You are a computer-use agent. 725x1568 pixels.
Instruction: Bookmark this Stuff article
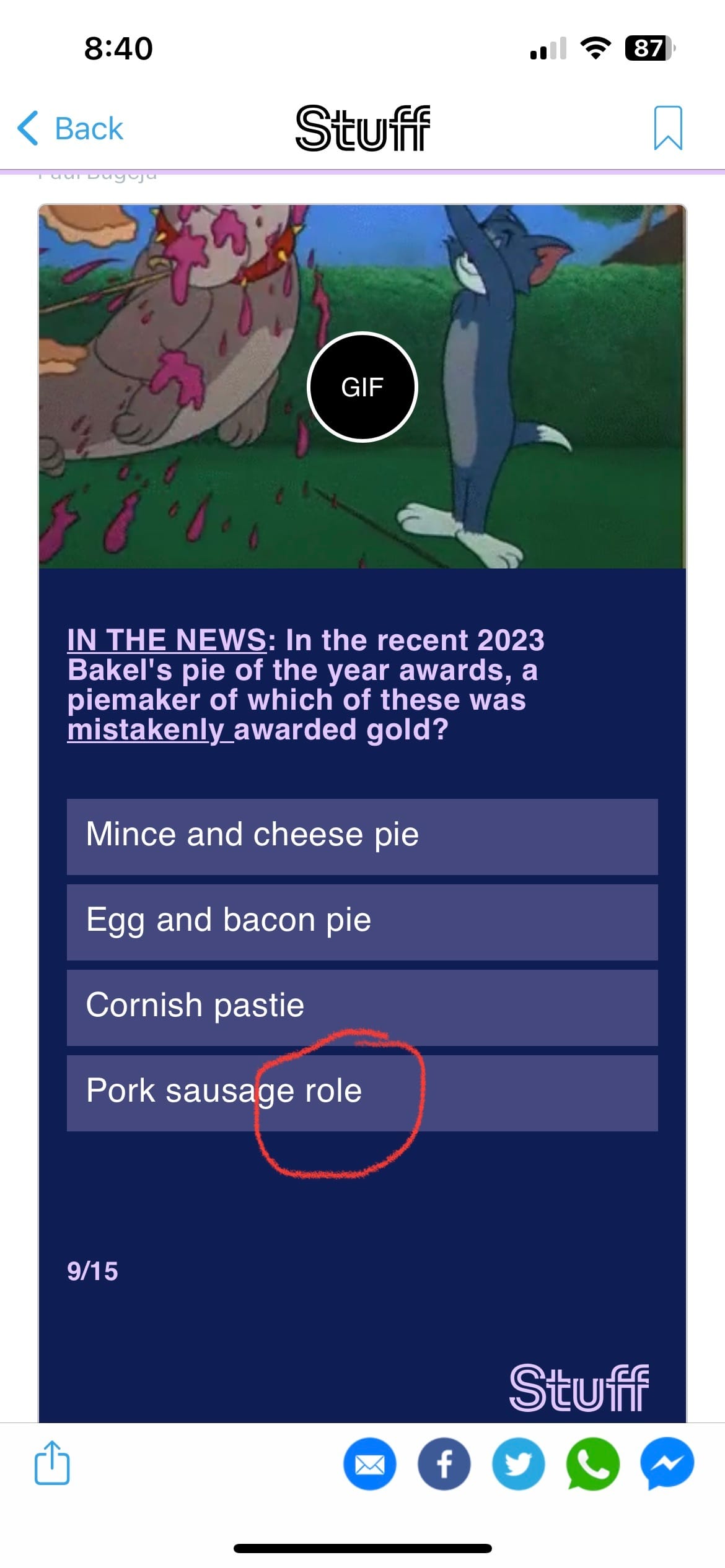point(667,128)
